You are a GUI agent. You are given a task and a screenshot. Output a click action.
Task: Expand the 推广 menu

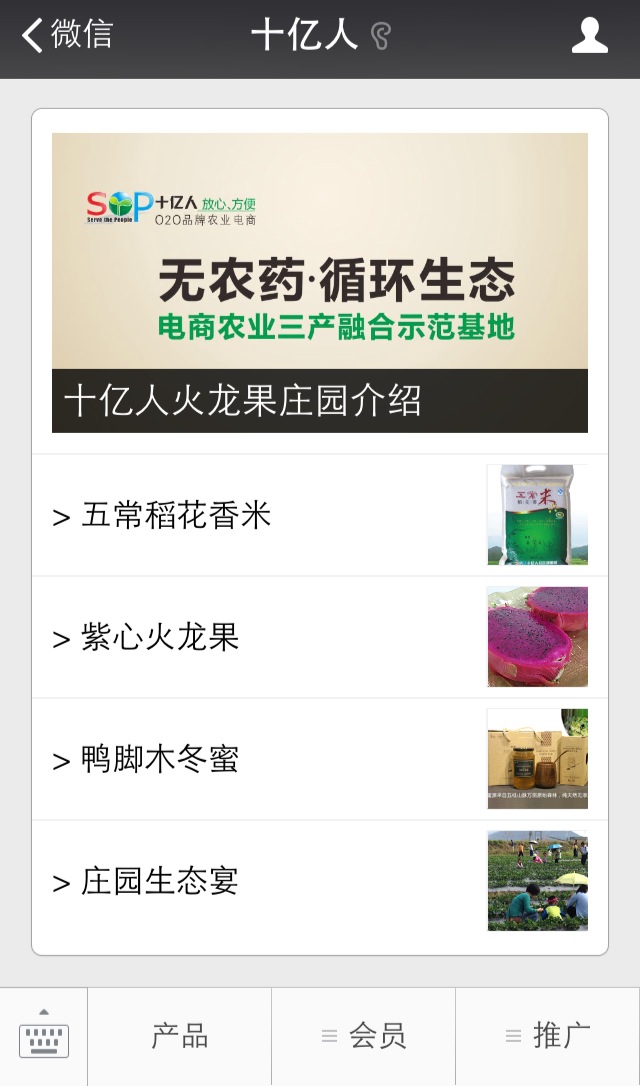tap(548, 1036)
